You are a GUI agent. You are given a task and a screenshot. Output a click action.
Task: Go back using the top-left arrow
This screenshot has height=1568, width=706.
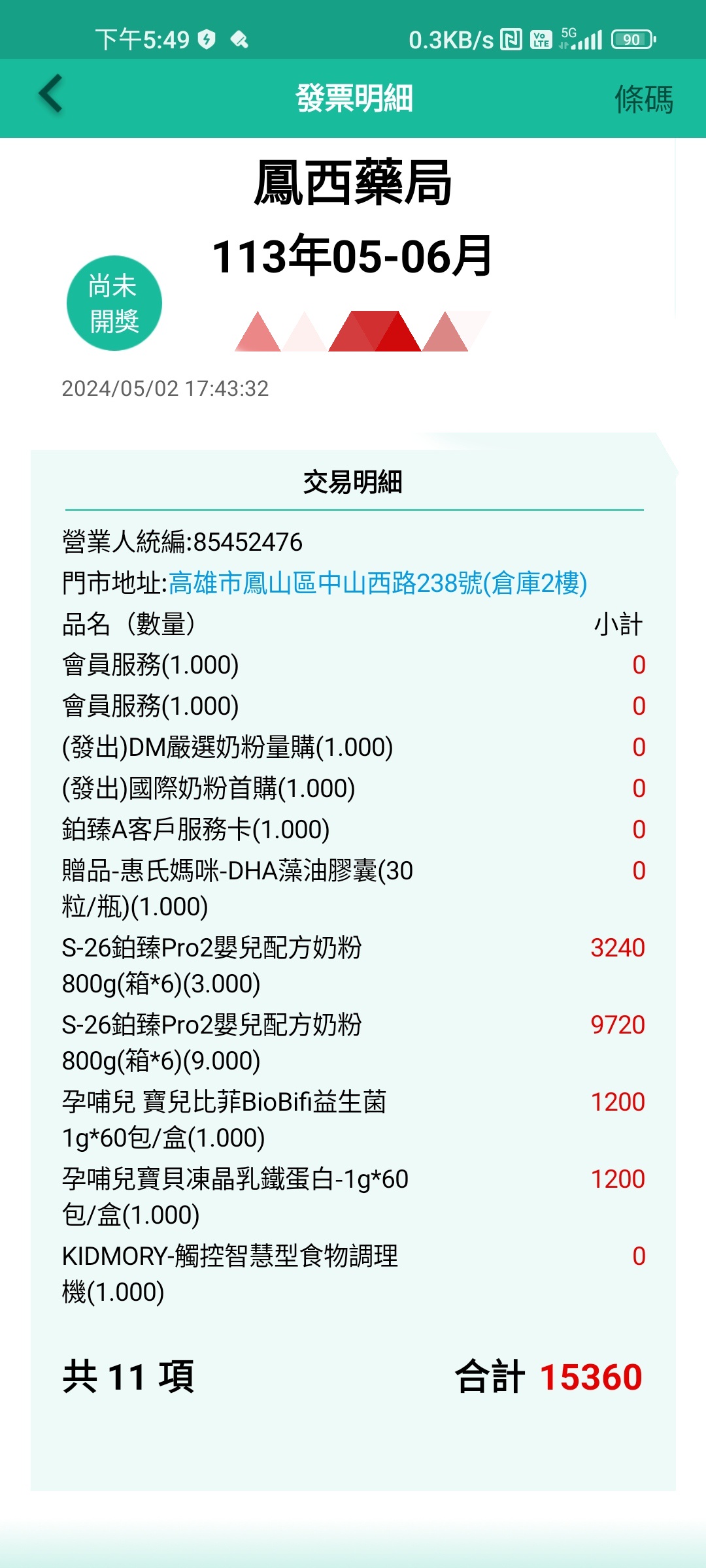tap(50, 94)
